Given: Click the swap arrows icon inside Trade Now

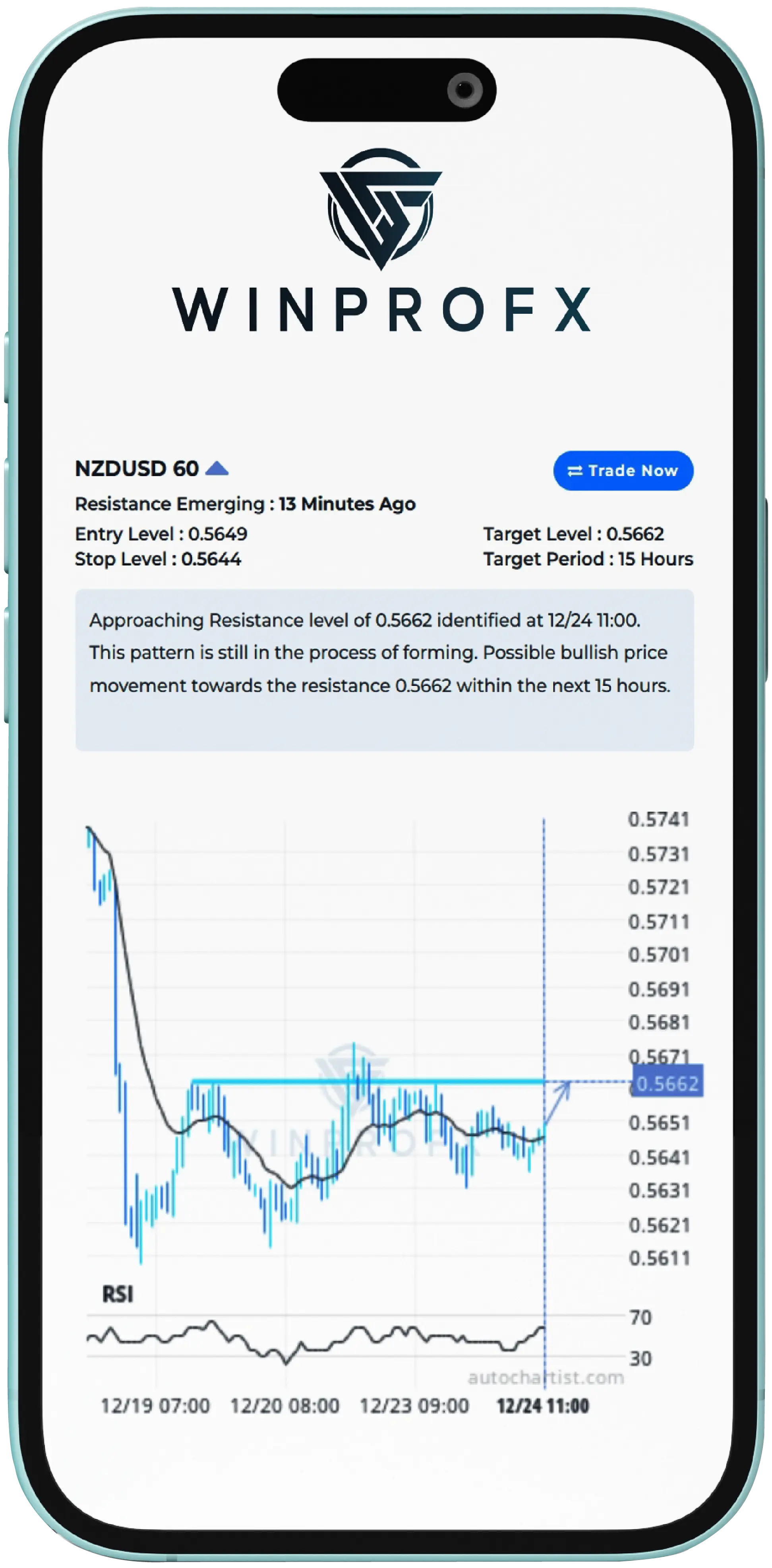Looking at the screenshot, I should click(x=575, y=470).
